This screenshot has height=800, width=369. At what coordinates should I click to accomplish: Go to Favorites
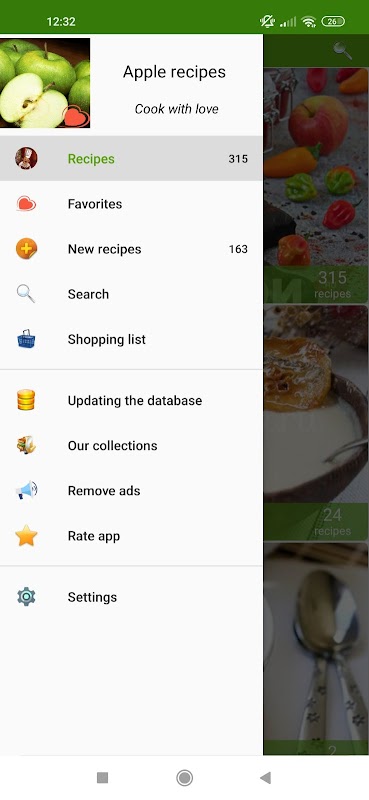click(131, 204)
